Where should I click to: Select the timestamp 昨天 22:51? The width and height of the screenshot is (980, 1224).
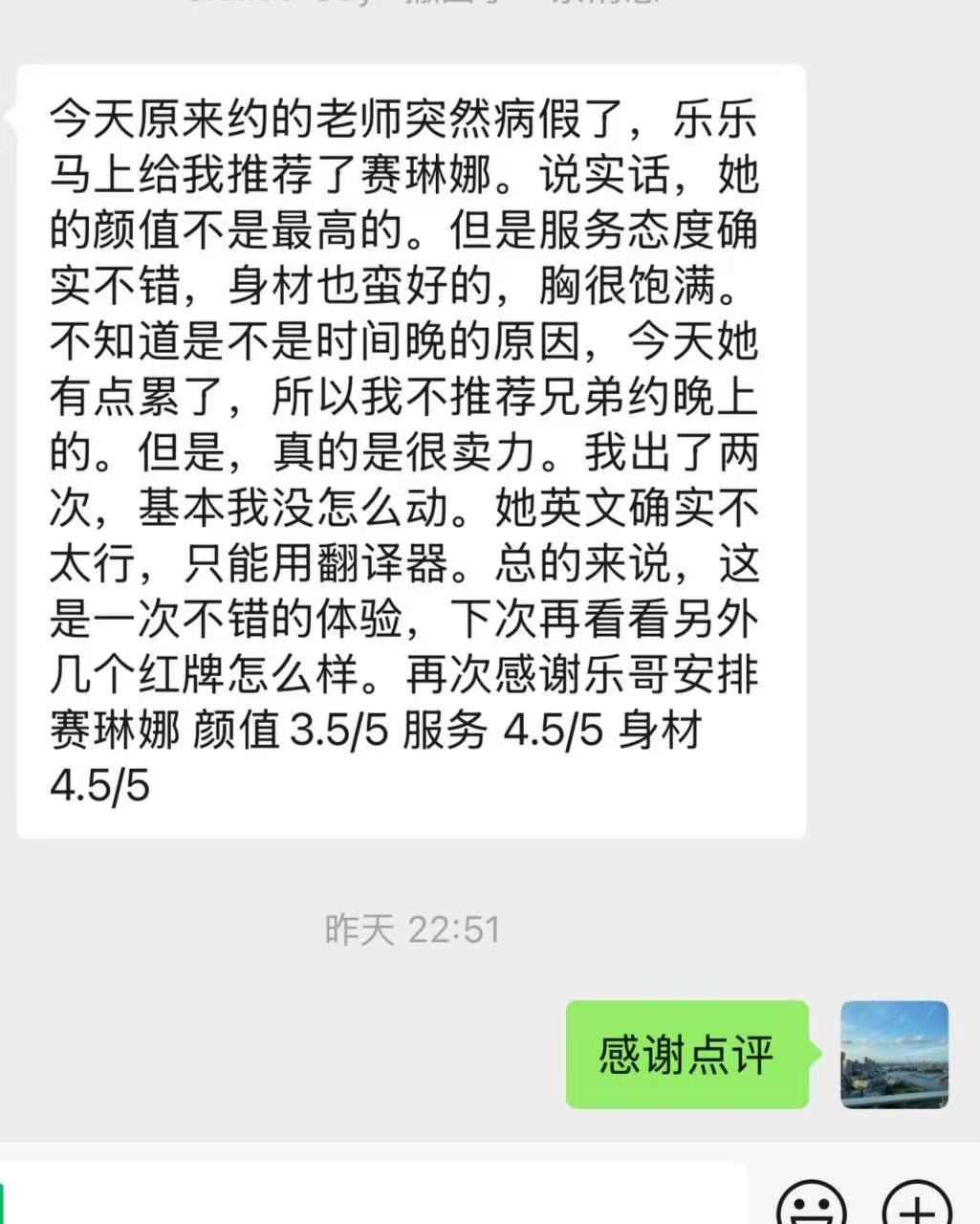point(413,926)
